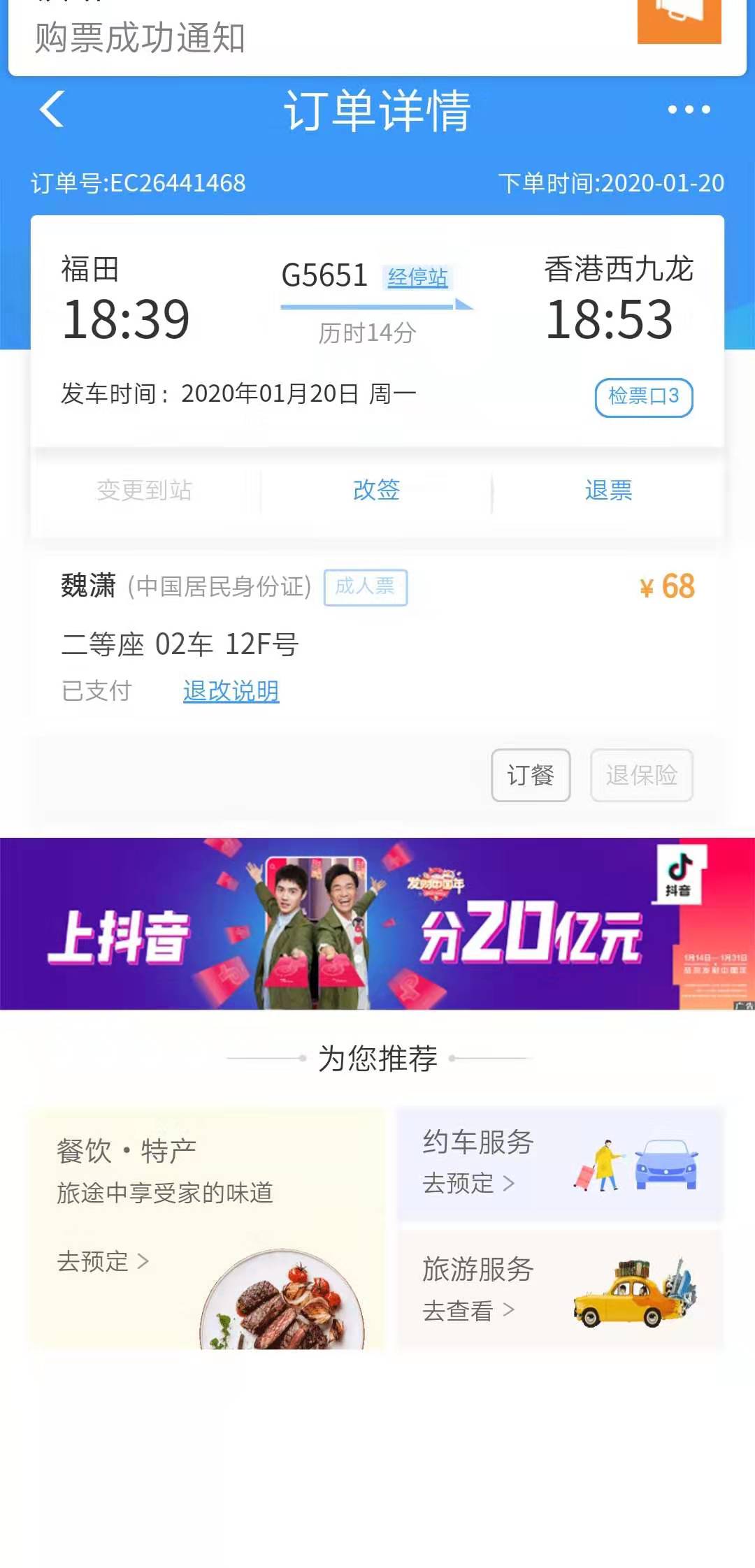Open the 购票成功通知 notification banner

(377, 36)
